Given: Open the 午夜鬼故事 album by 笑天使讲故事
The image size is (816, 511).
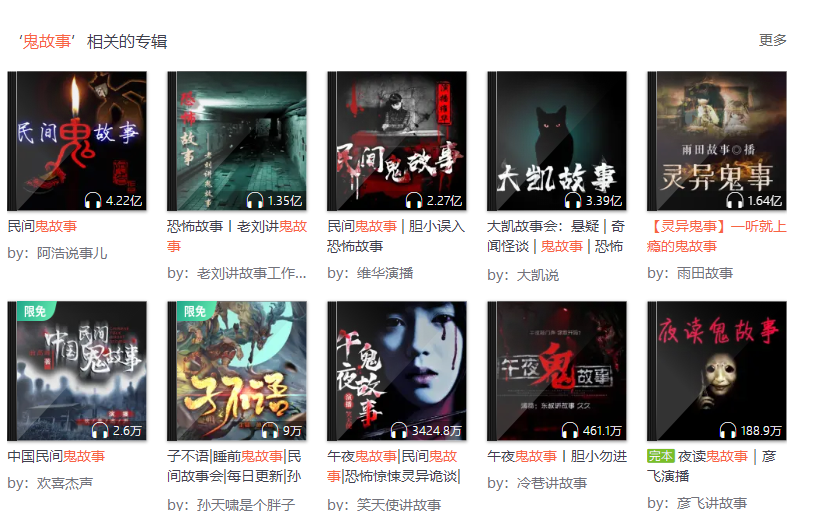Looking at the screenshot, I should click(397, 371).
